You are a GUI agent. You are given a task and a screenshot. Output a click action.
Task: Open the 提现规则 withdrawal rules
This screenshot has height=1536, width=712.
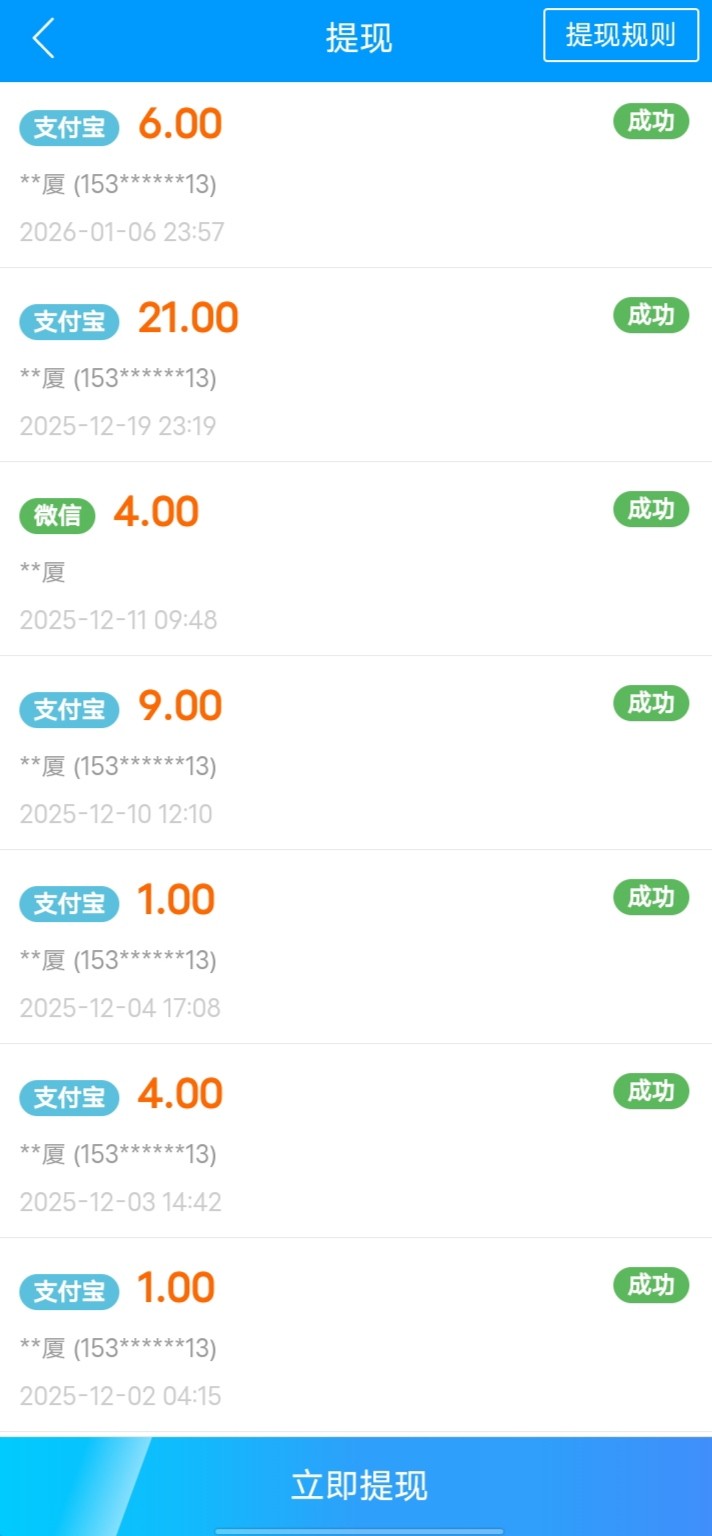click(620, 36)
